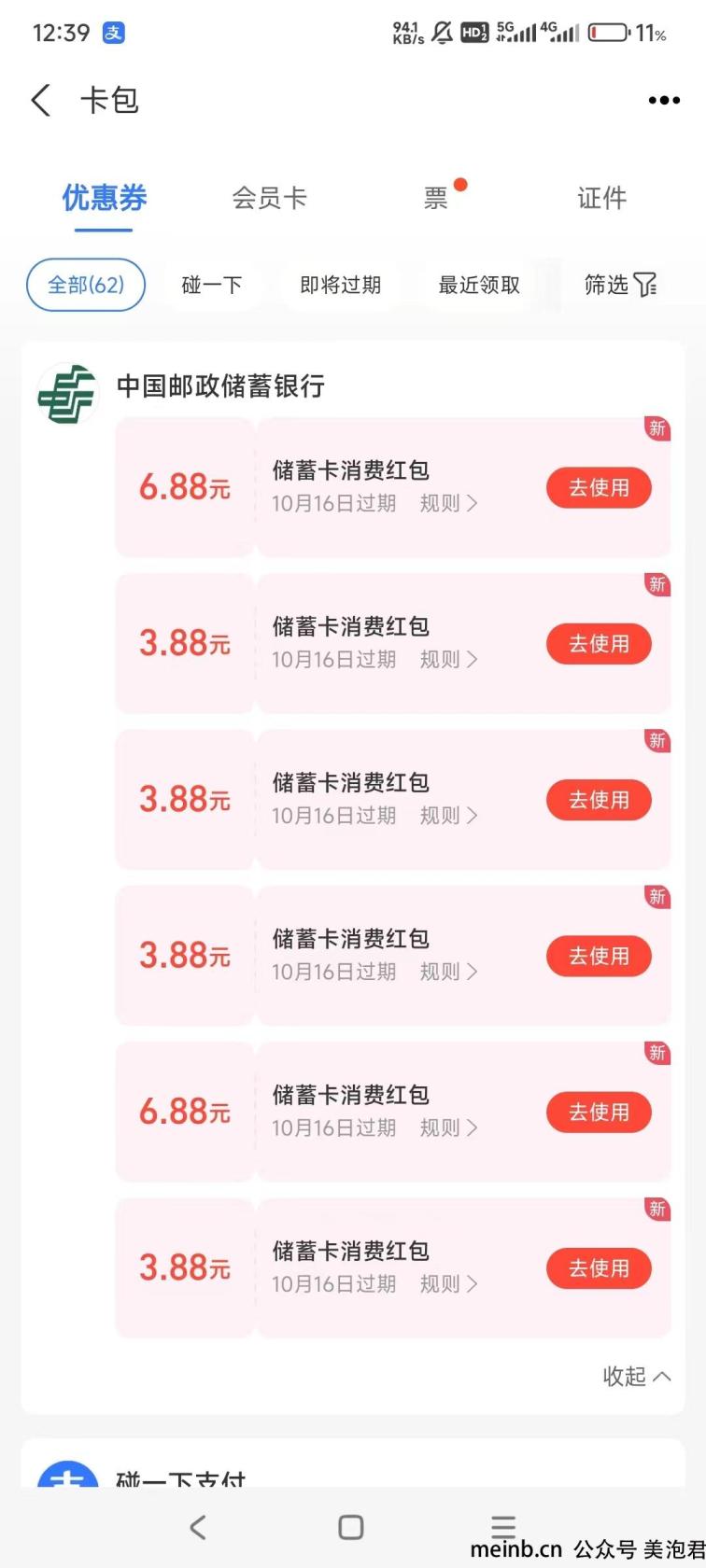Select the 优惠券 tab
This screenshot has width=706, height=1568.
pyautogui.click(x=105, y=198)
